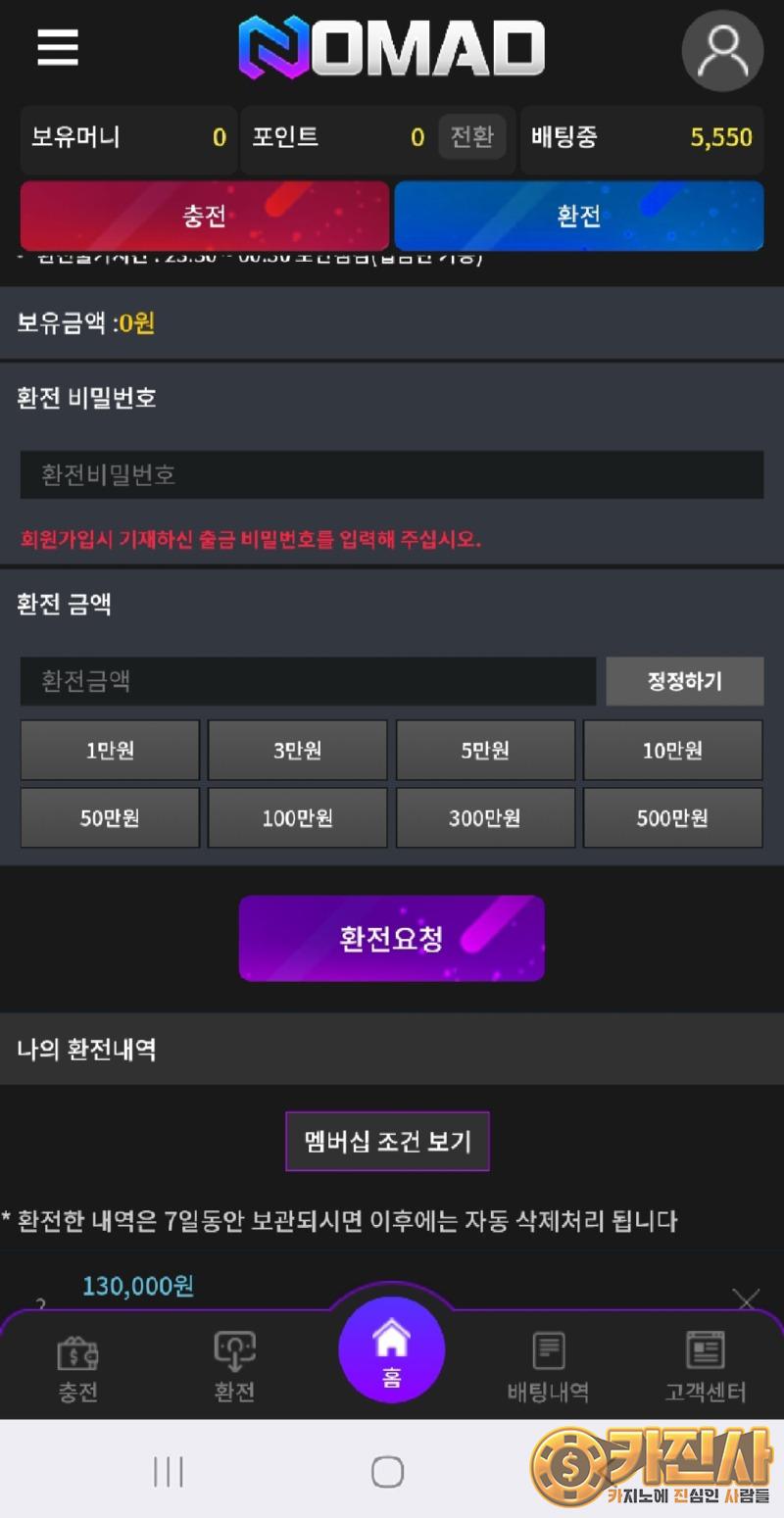Screen dimensions: 784x1518
Task: Add 100만원 to the amount
Action: [297, 817]
